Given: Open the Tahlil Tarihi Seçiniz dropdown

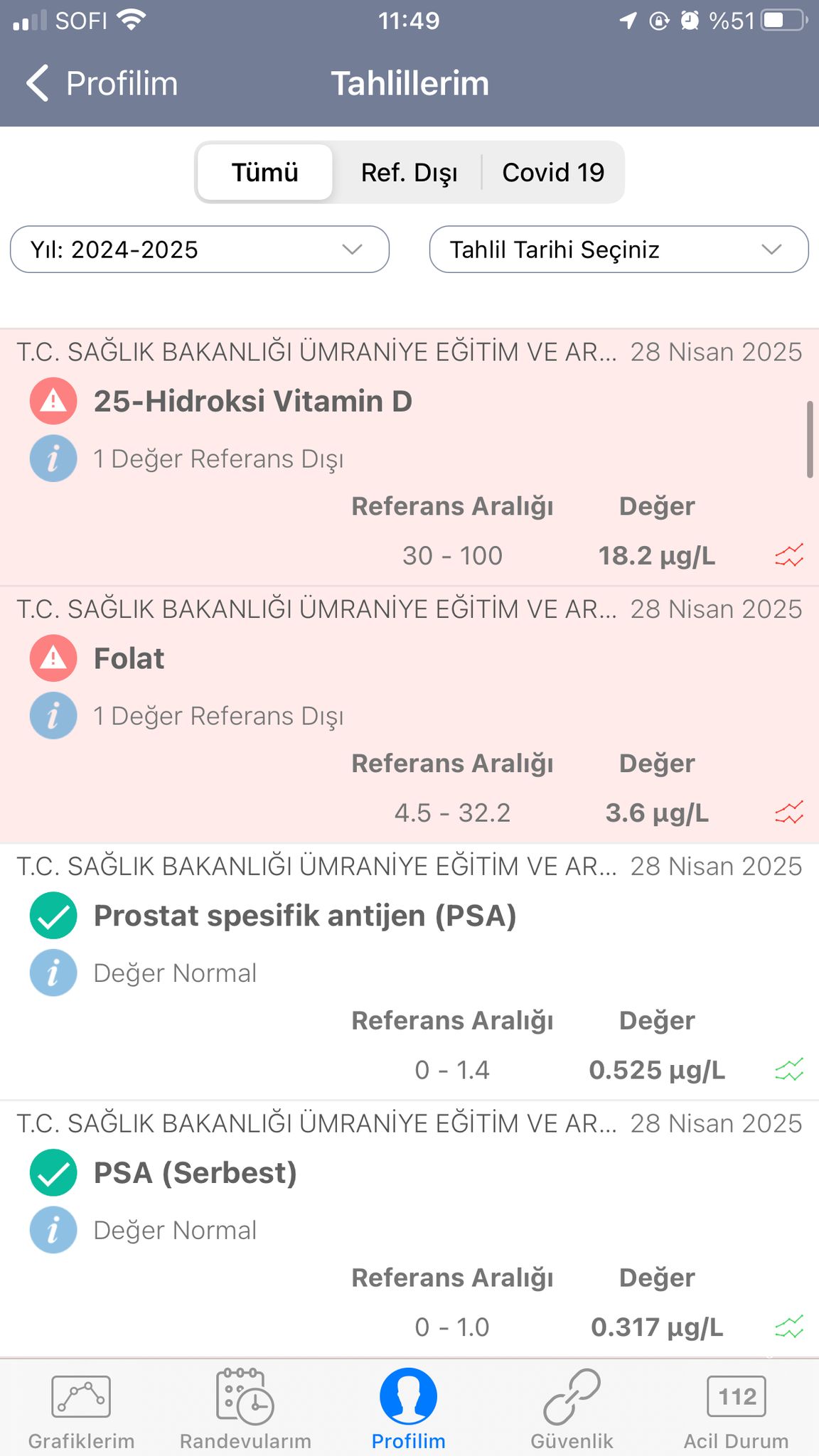Looking at the screenshot, I should [x=619, y=250].
